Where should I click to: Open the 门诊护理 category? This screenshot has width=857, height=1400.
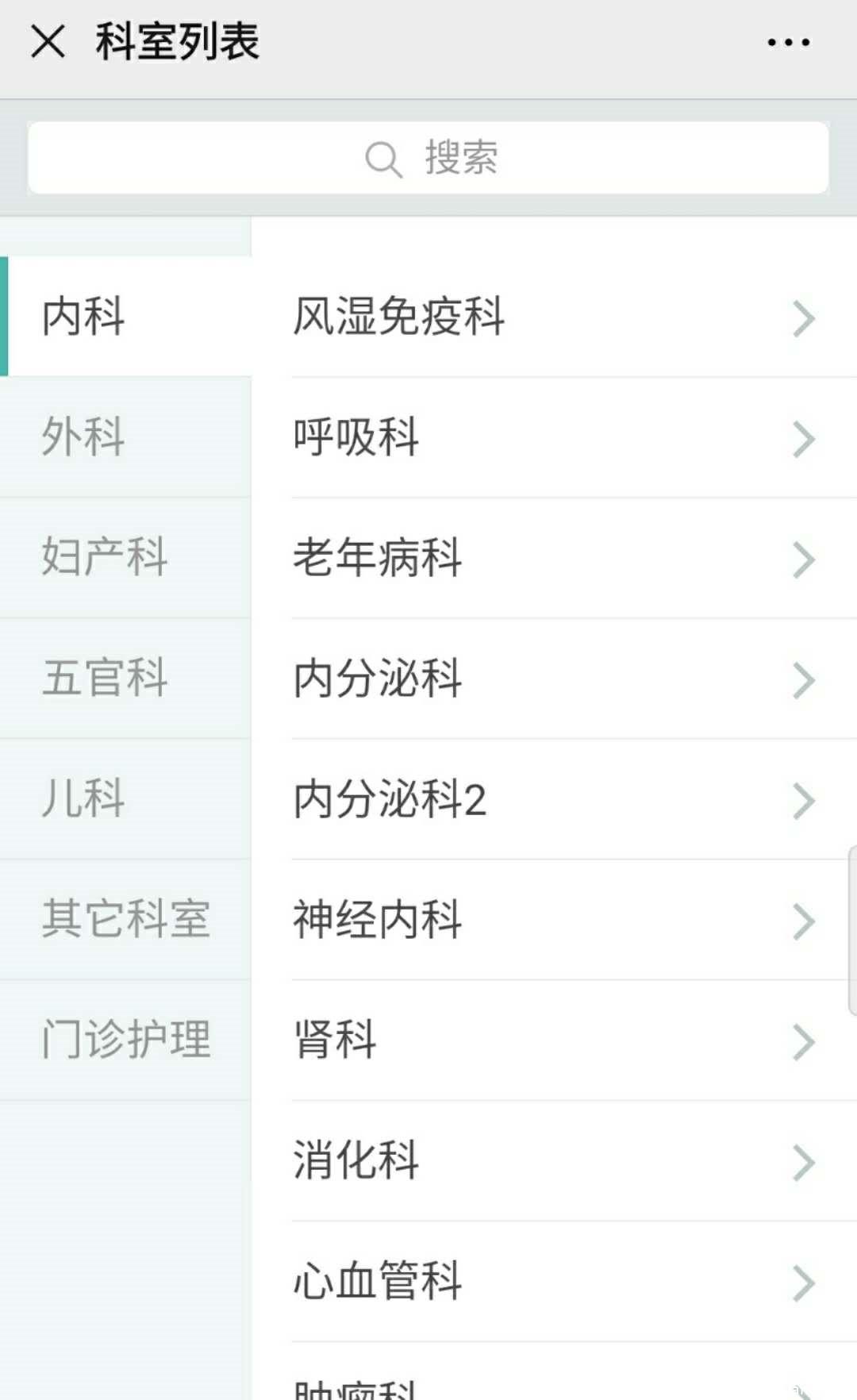125,1040
